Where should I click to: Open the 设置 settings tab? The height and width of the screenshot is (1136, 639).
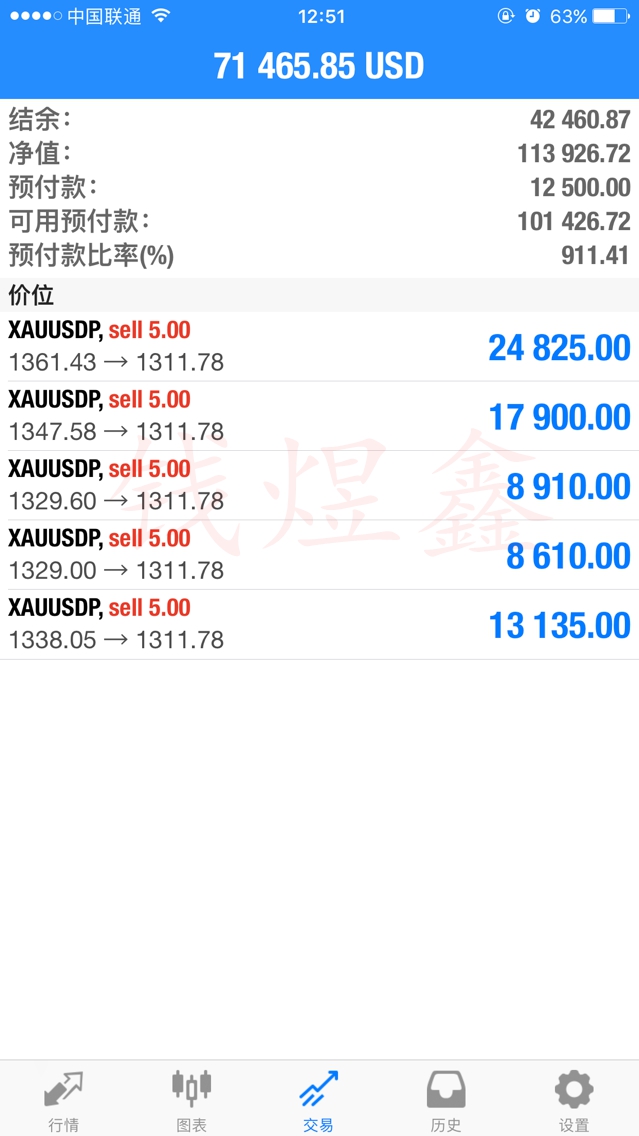(x=574, y=1099)
